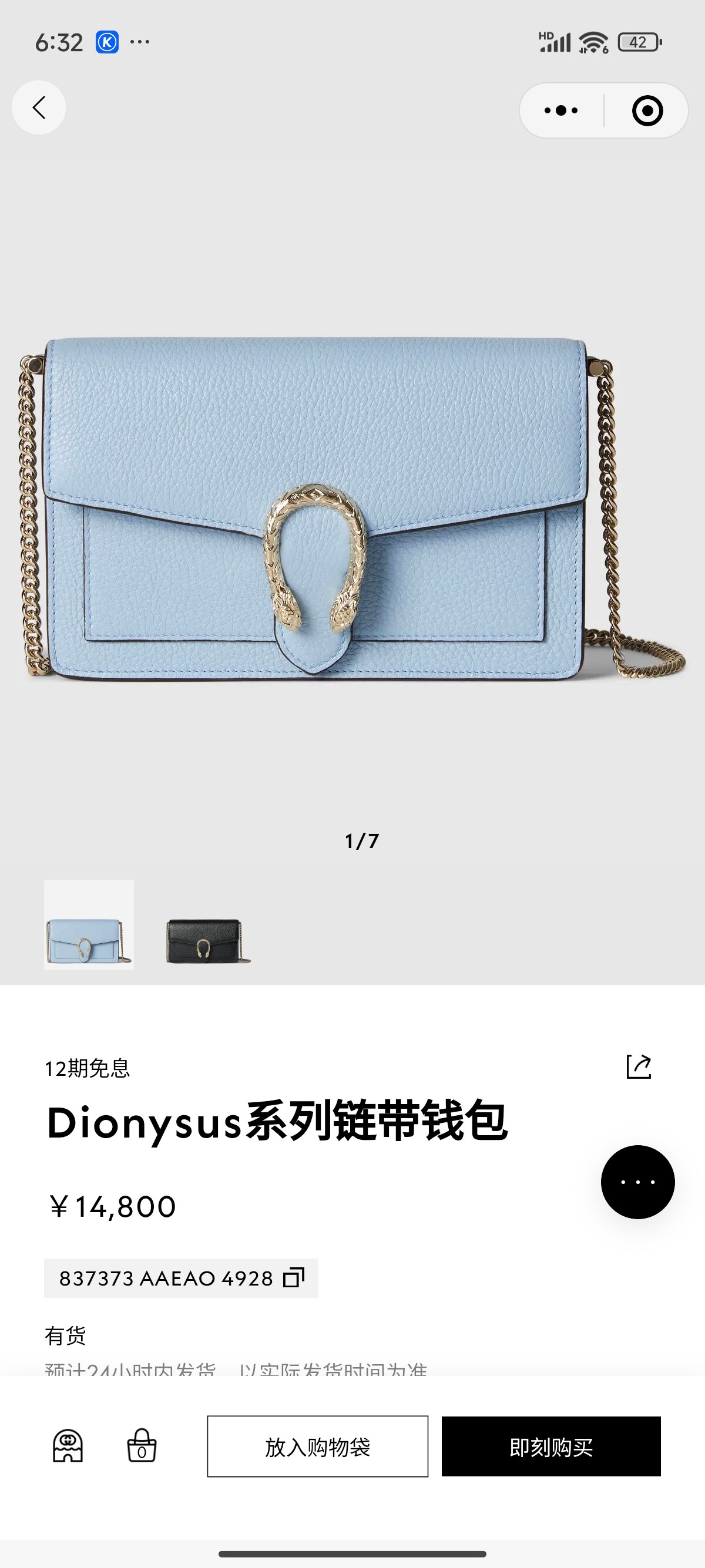Close the mini program via the circle icon
This screenshot has height=1568, width=705.
647,111
